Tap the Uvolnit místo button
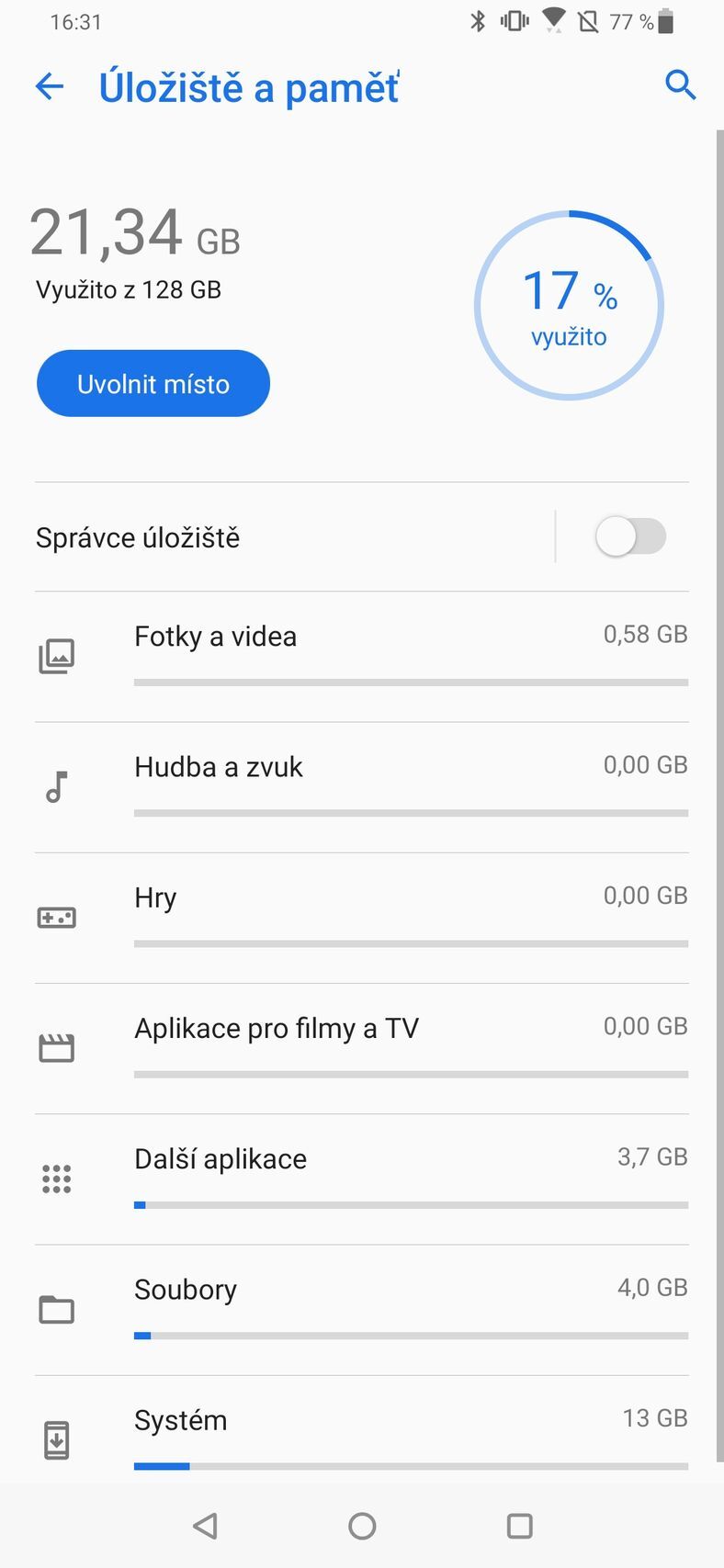 click(x=153, y=383)
